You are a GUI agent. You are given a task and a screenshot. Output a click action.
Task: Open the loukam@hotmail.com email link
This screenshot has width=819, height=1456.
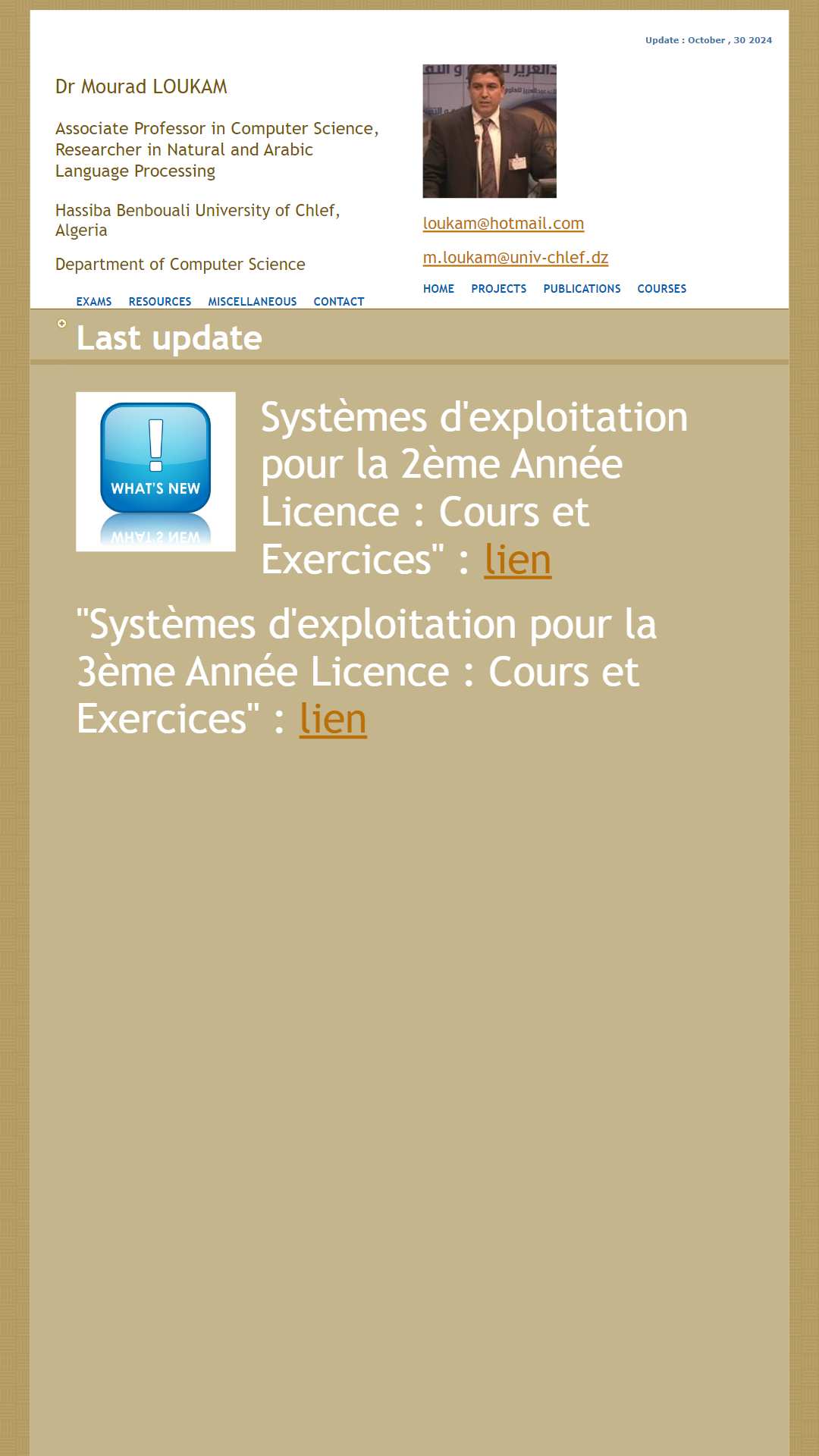[504, 224]
